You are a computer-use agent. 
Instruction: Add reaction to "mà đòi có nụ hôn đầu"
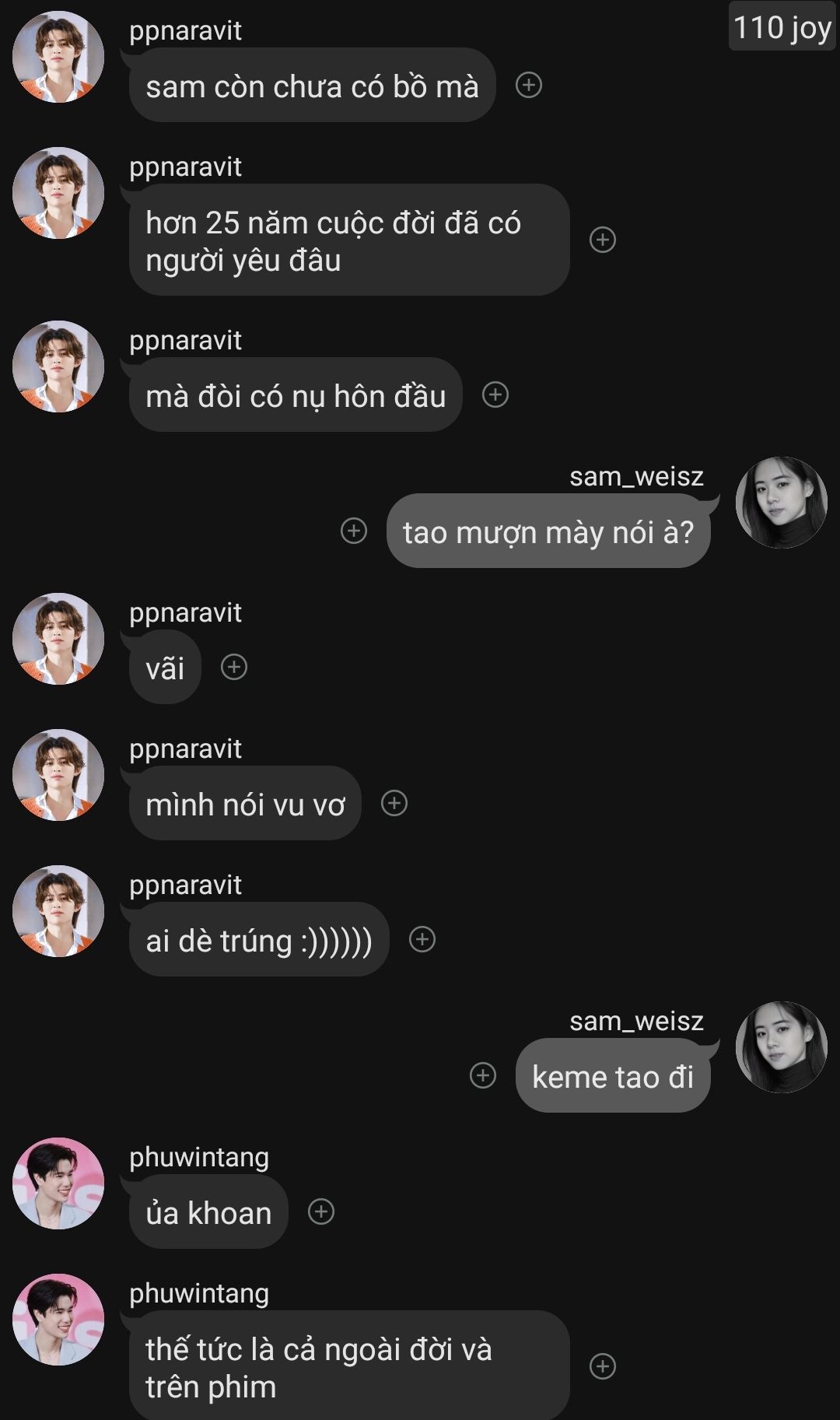[x=495, y=395]
